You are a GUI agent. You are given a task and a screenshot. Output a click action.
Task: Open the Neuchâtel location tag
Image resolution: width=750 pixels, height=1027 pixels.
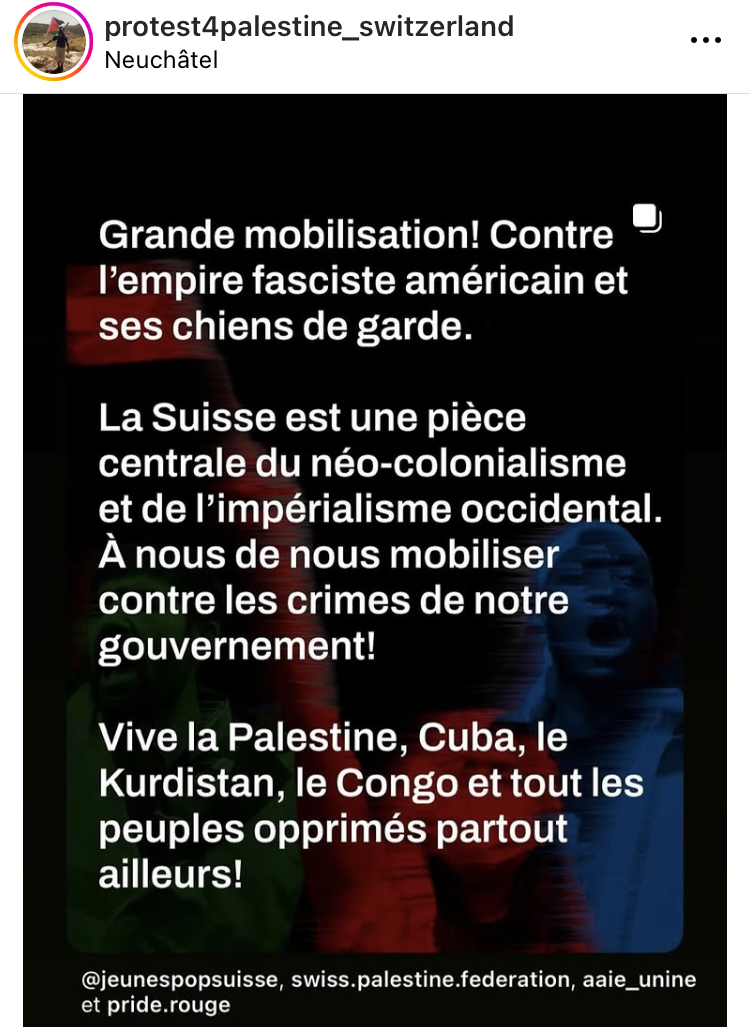[161, 60]
